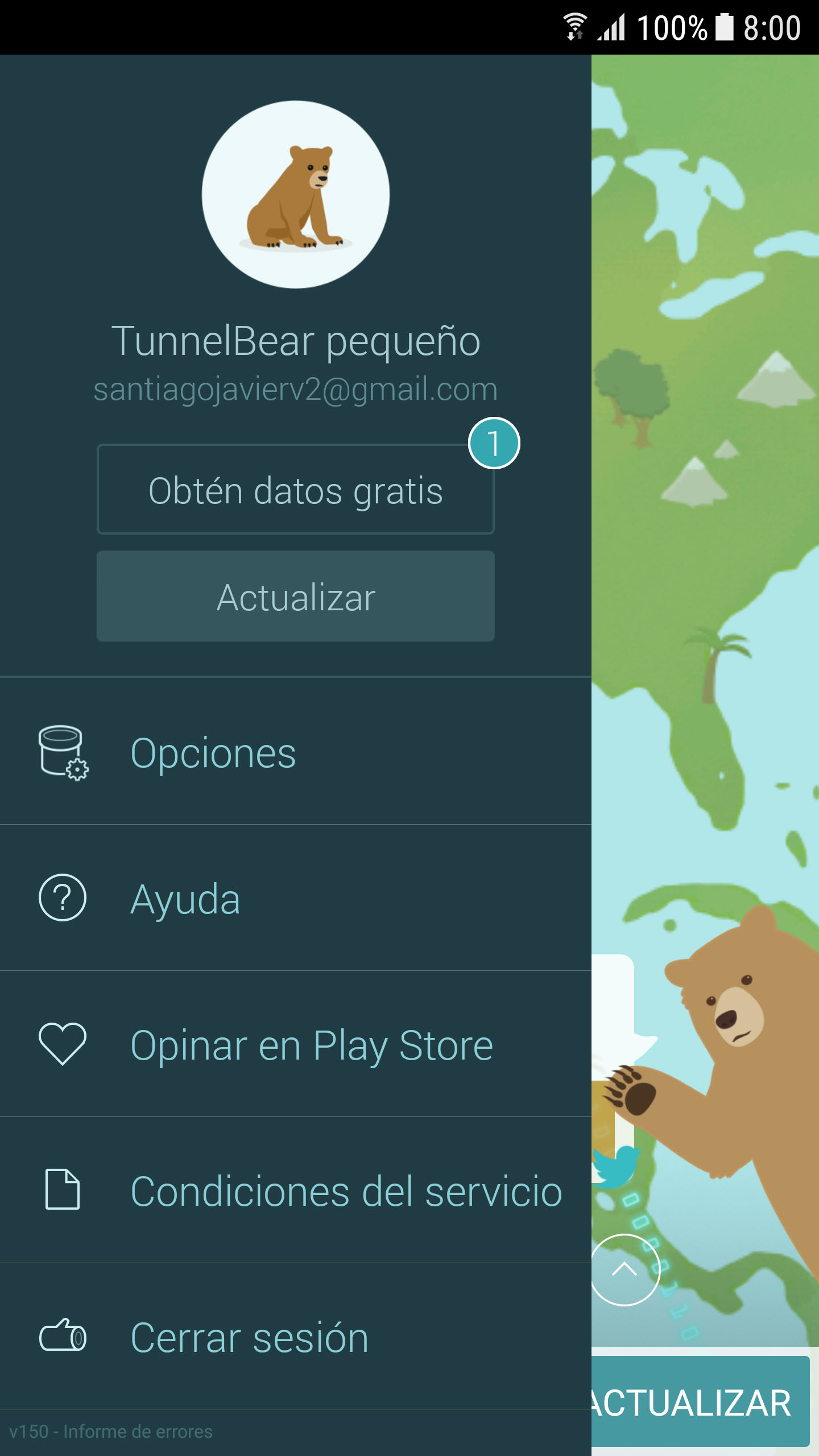View Condiciones del servicio

(295, 1191)
